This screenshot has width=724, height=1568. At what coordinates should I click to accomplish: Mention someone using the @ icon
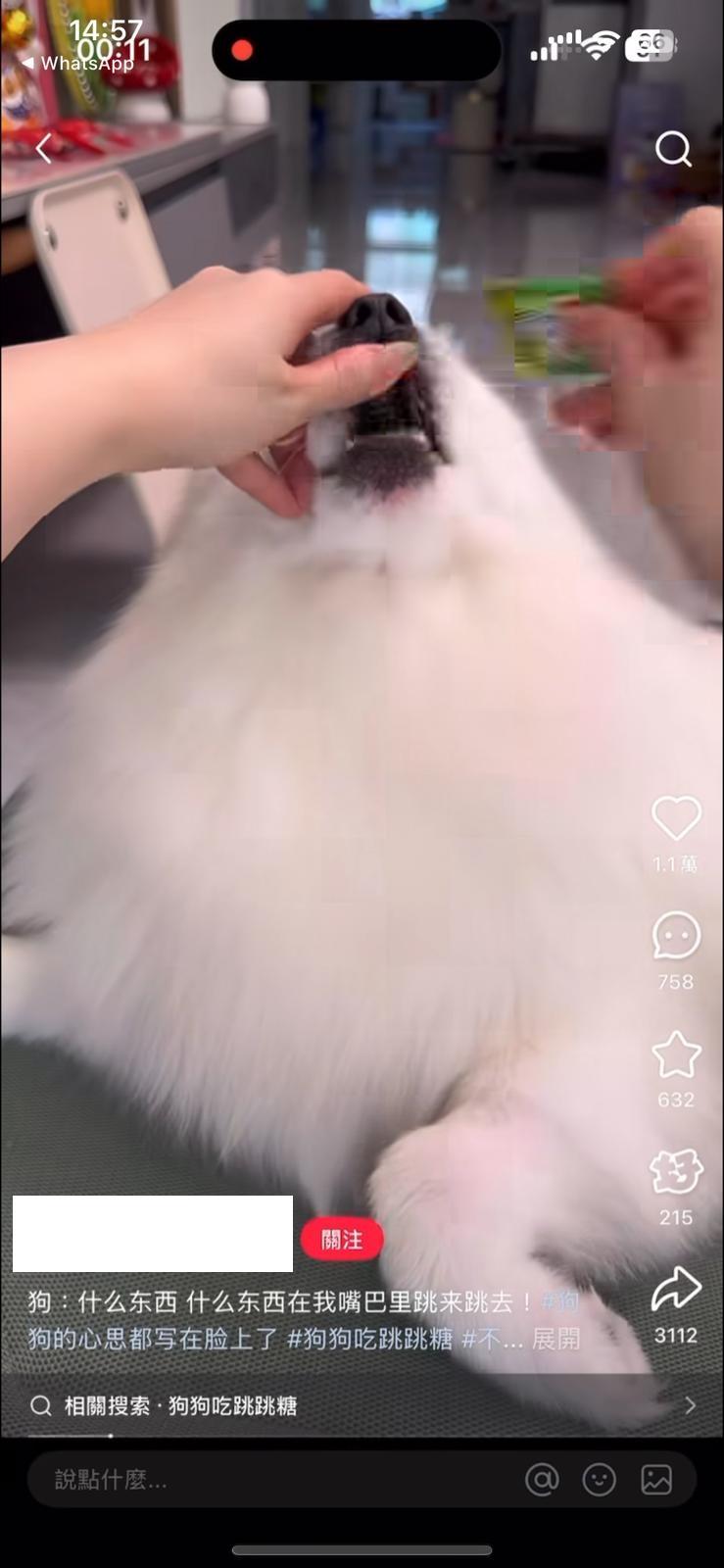click(x=542, y=1480)
